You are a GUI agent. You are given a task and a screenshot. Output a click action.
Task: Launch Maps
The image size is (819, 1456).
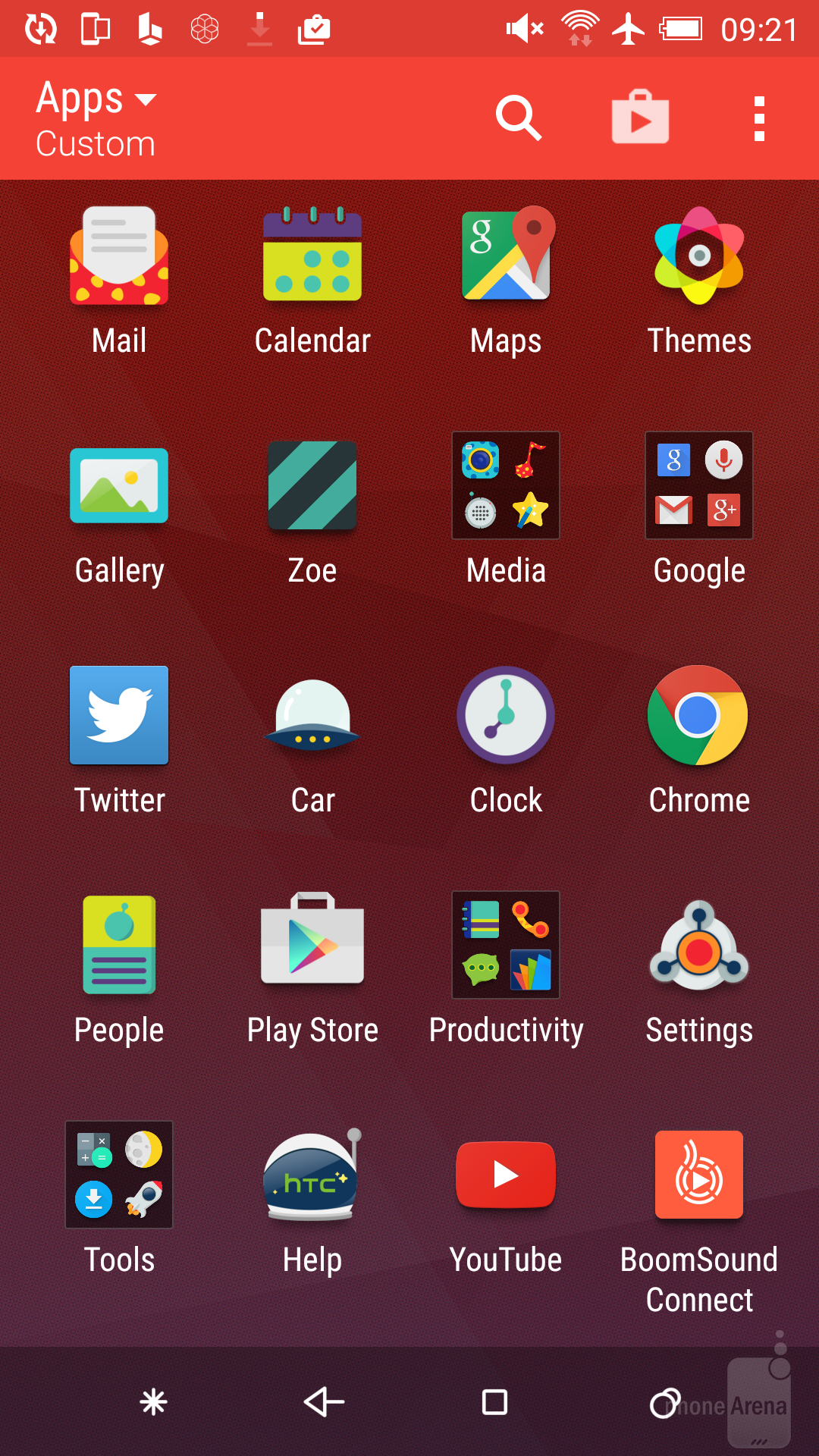coord(506,258)
